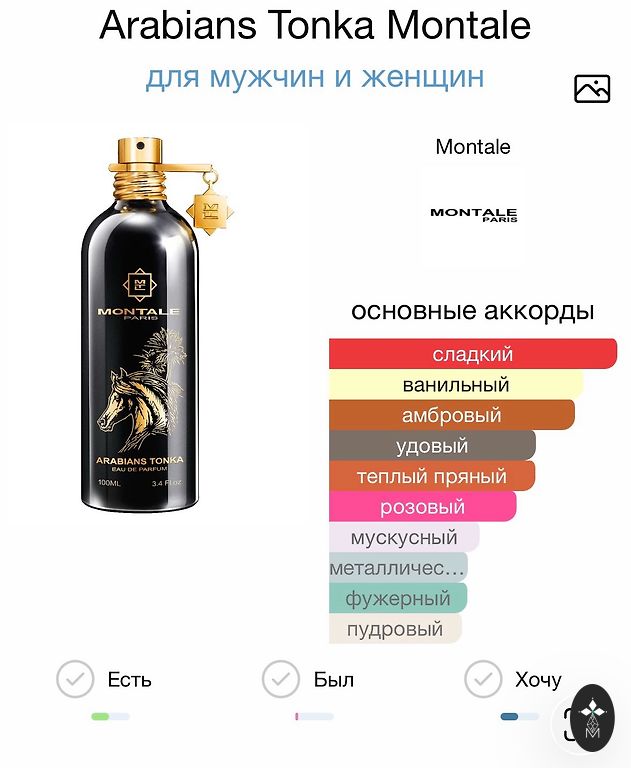This screenshot has height=768, width=631.
Task: Mark the perfume as Есть
Action: coord(75,680)
